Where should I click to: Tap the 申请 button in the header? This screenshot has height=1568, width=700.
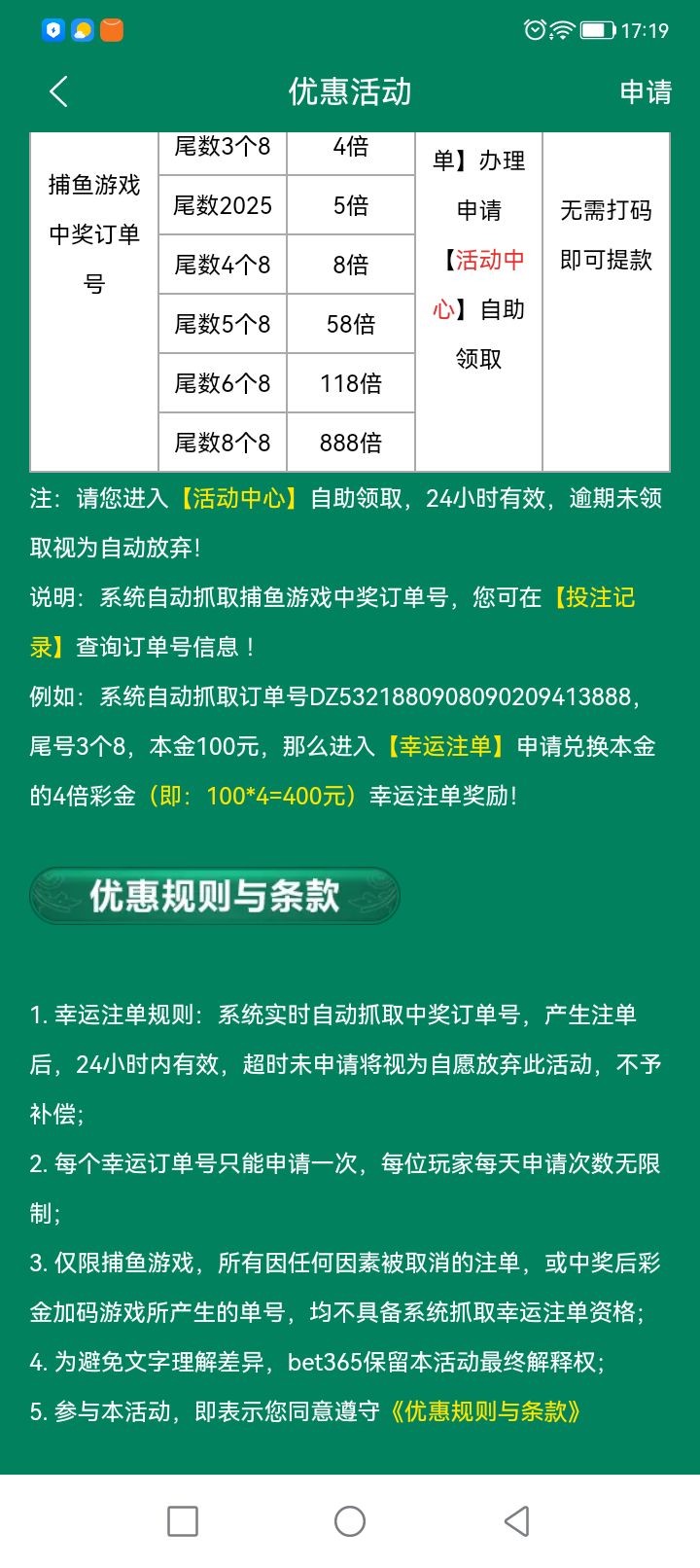click(646, 92)
